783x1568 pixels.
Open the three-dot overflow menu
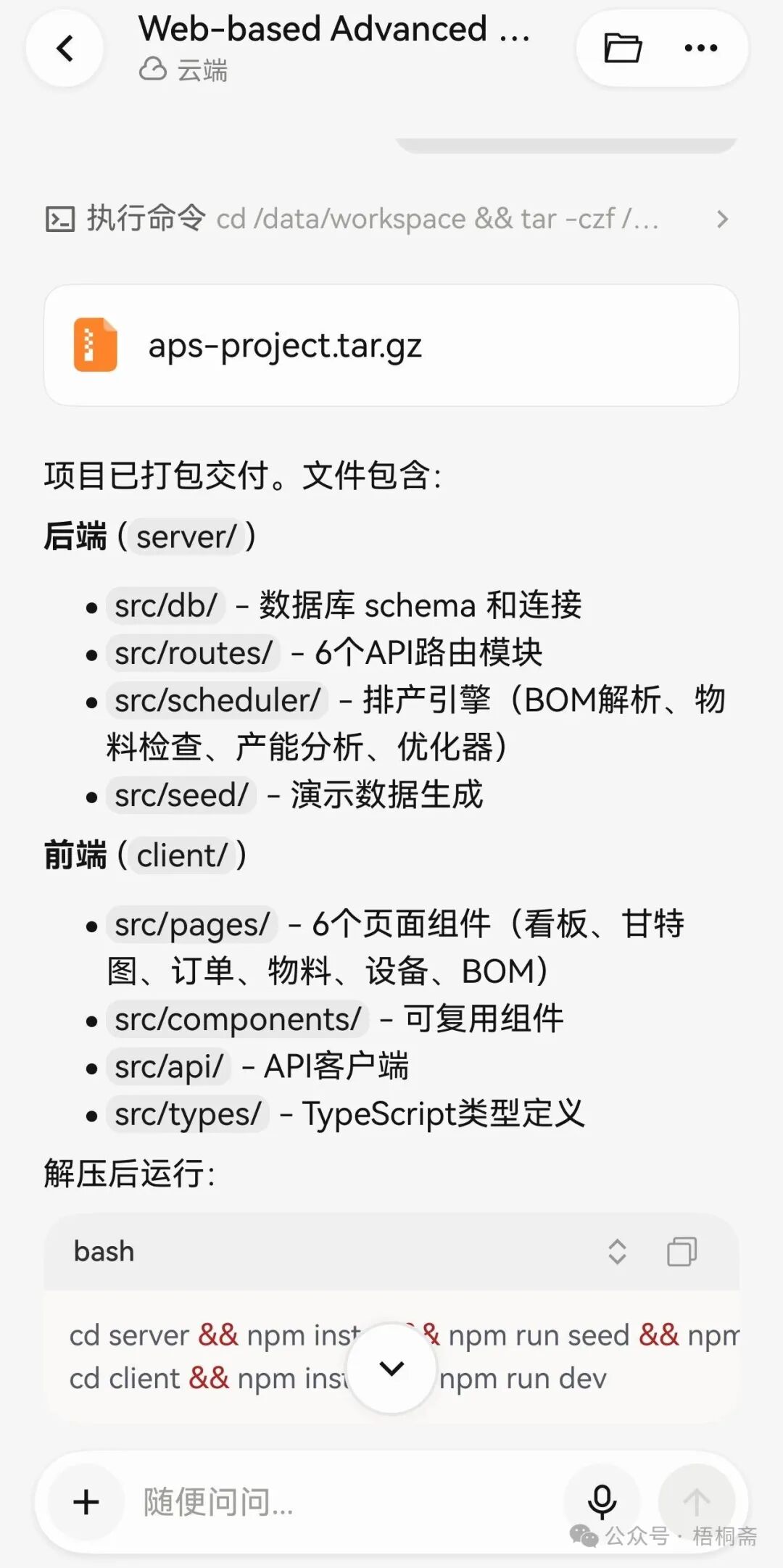(x=701, y=49)
